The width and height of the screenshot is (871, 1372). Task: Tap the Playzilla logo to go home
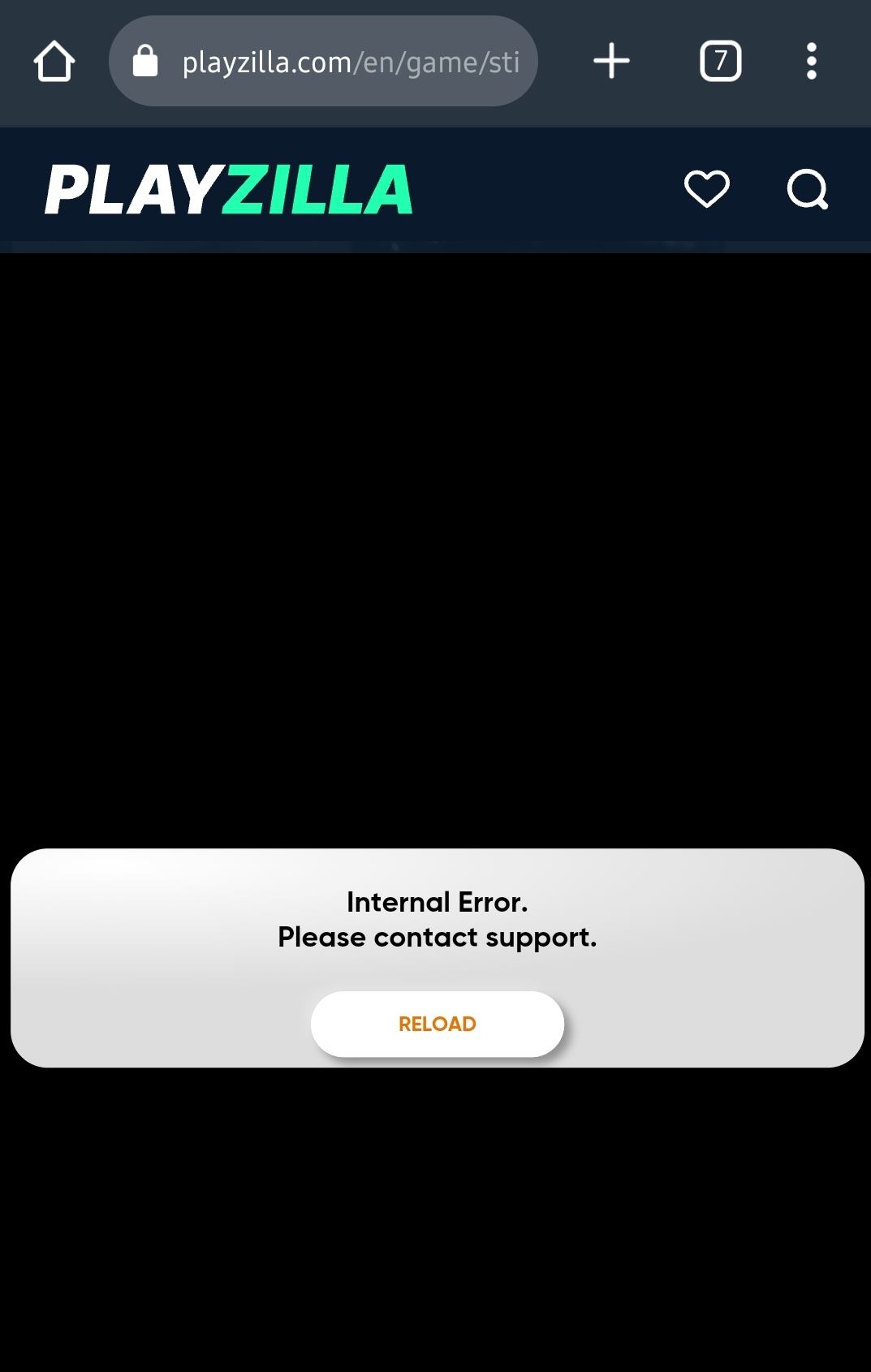tap(229, 190)
